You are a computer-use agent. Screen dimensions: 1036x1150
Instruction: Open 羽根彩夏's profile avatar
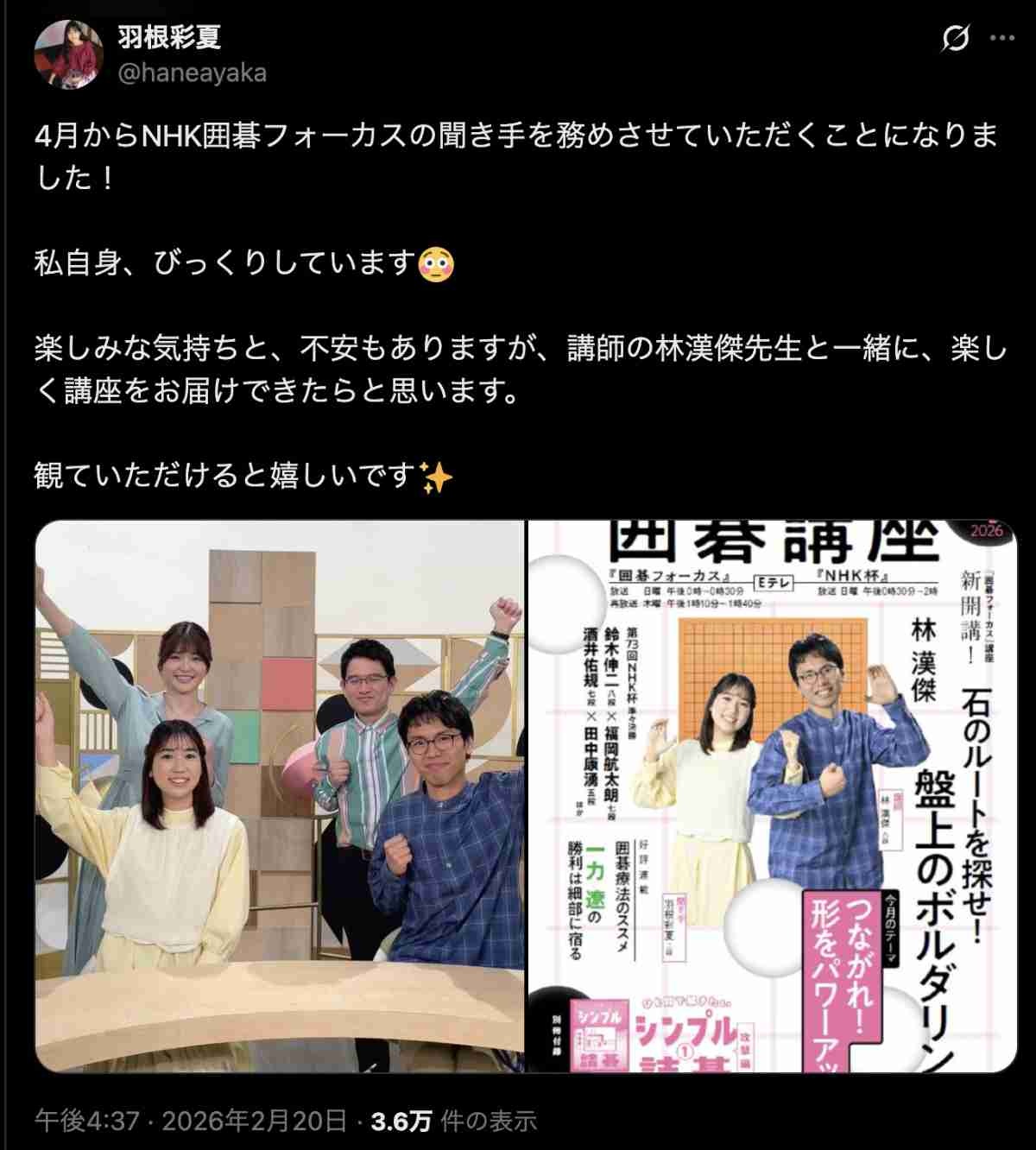[68, 55]
